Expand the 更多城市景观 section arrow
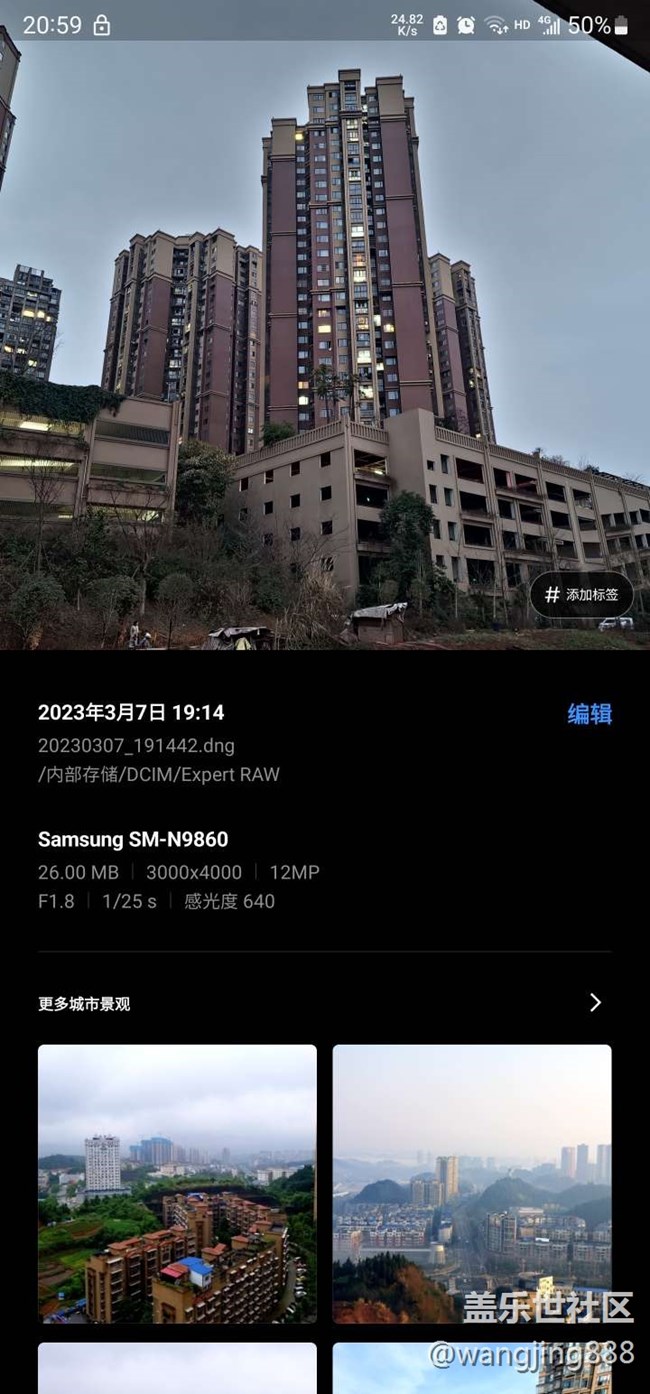 click(x=595, y=1002)
